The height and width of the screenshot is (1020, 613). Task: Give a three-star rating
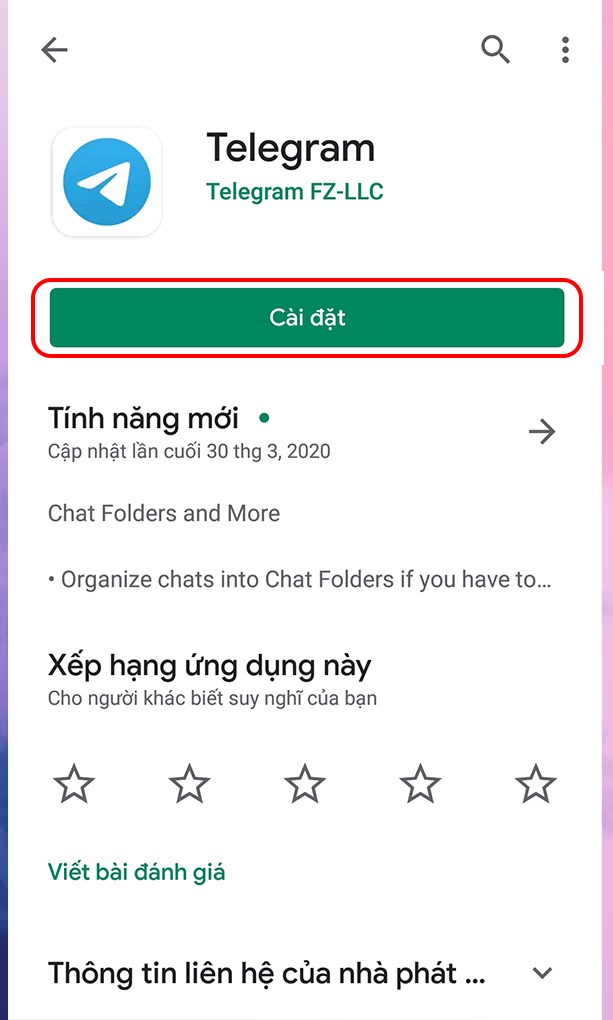point(305,784)
